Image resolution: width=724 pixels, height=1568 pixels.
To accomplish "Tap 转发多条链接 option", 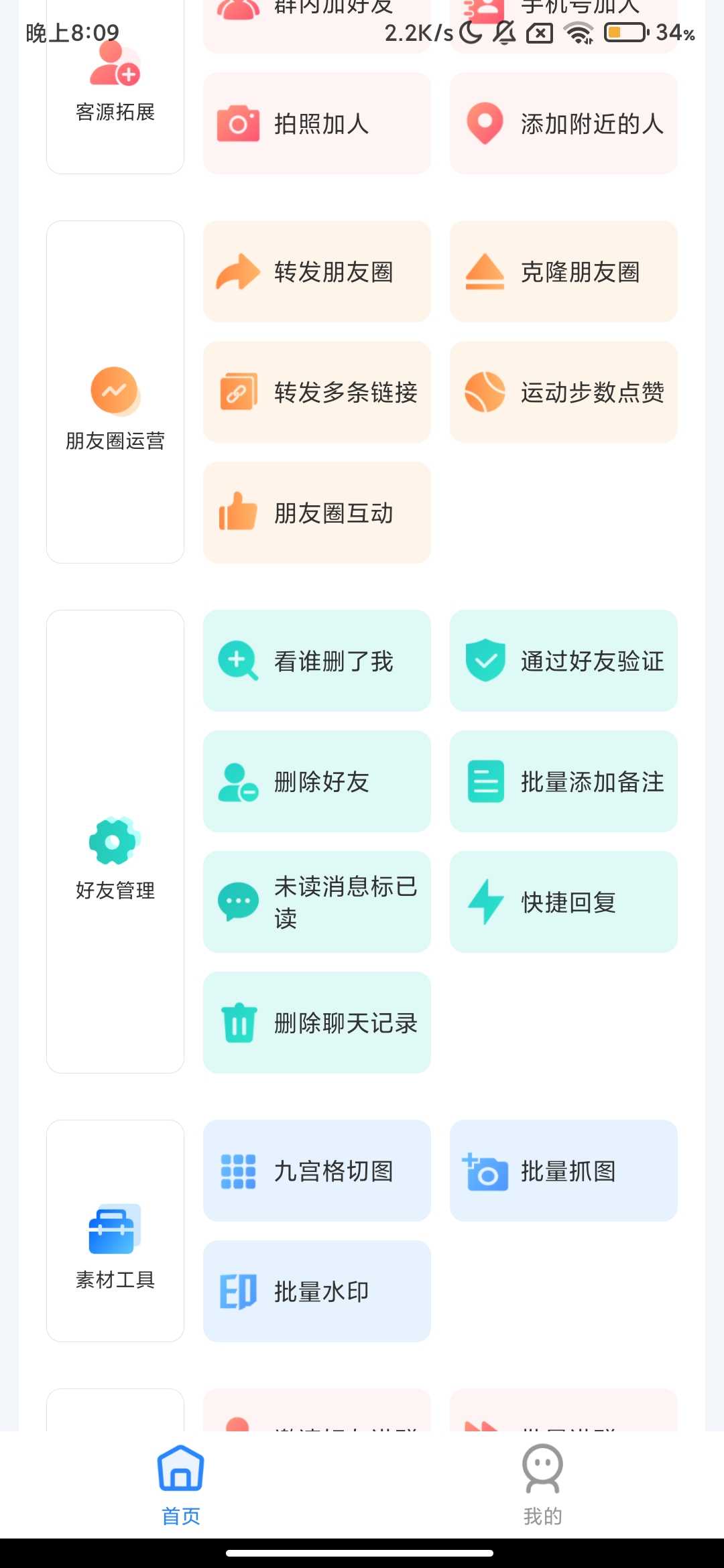I will 316,392.
